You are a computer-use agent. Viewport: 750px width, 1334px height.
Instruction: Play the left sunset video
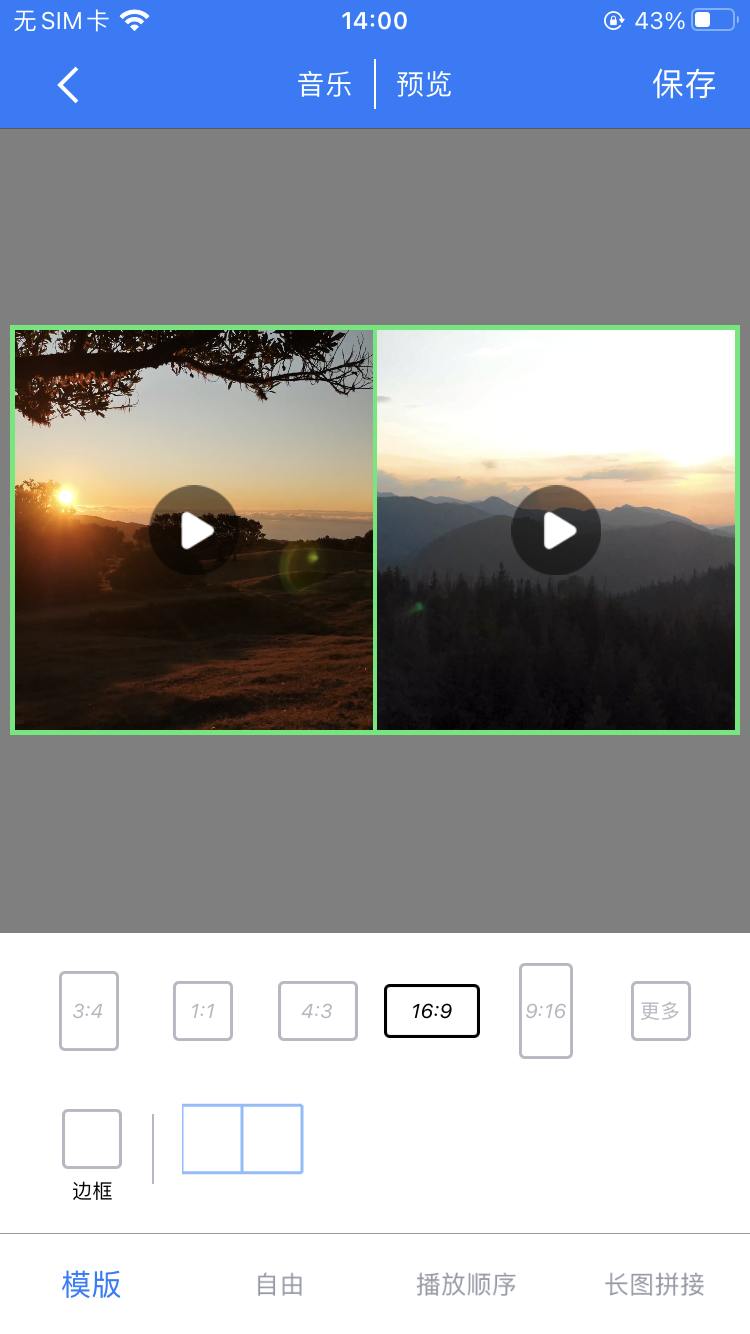point(195,531)
